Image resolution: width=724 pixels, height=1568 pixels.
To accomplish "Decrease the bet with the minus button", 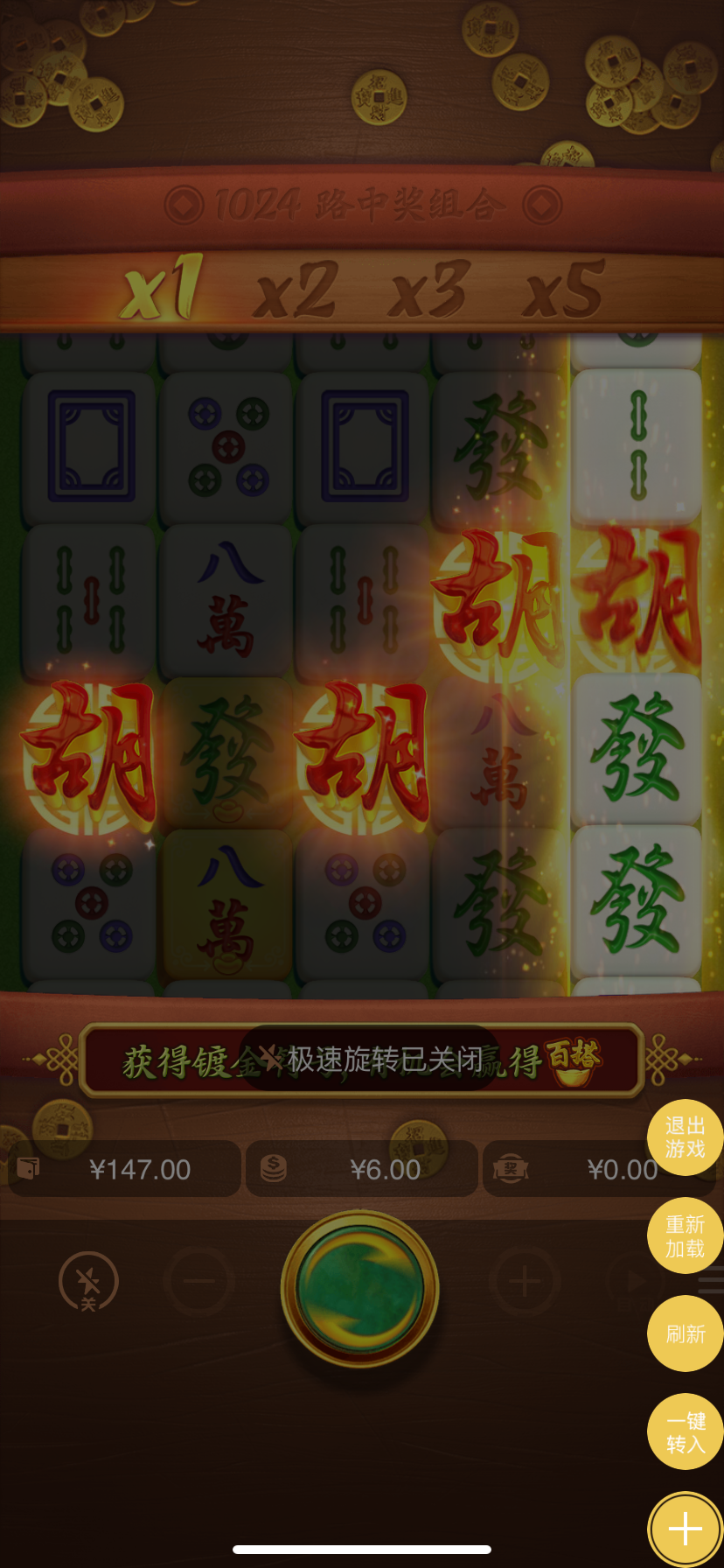I will pyautogui.click(x=199, y=1282).
